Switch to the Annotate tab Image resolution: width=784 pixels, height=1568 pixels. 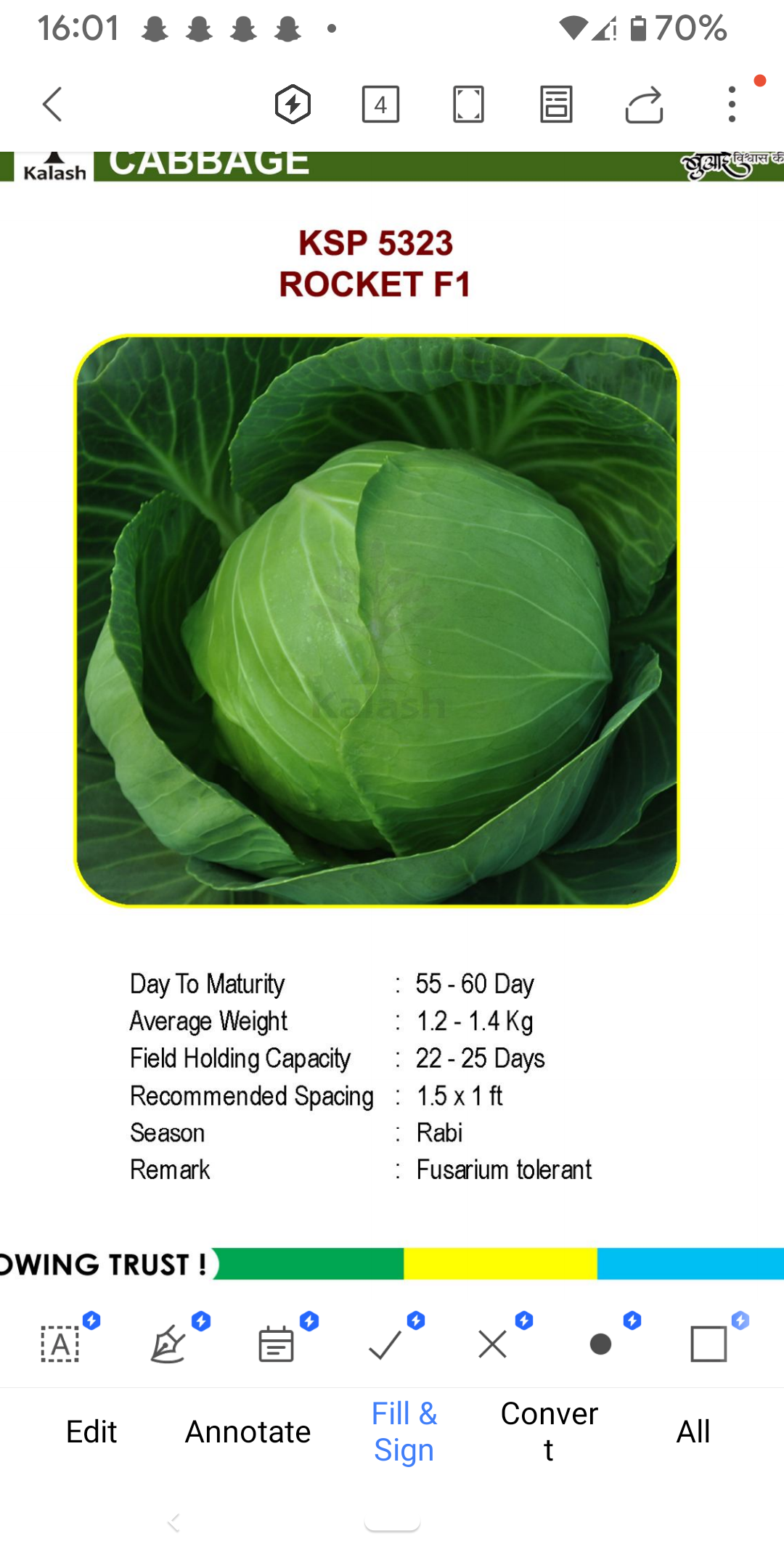click(248, 1432)
